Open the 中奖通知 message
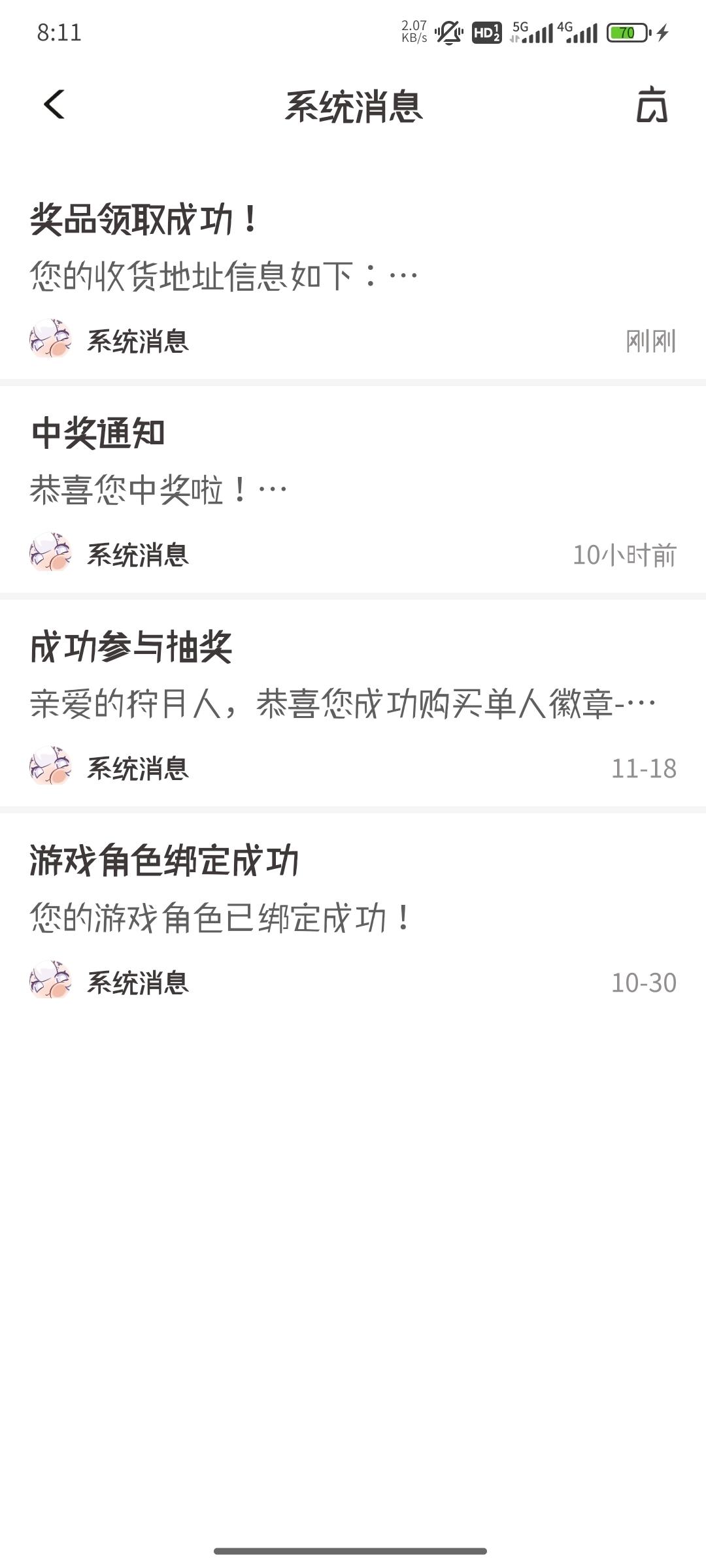The width and height of the screenshot is (706, 1568). 353,490
